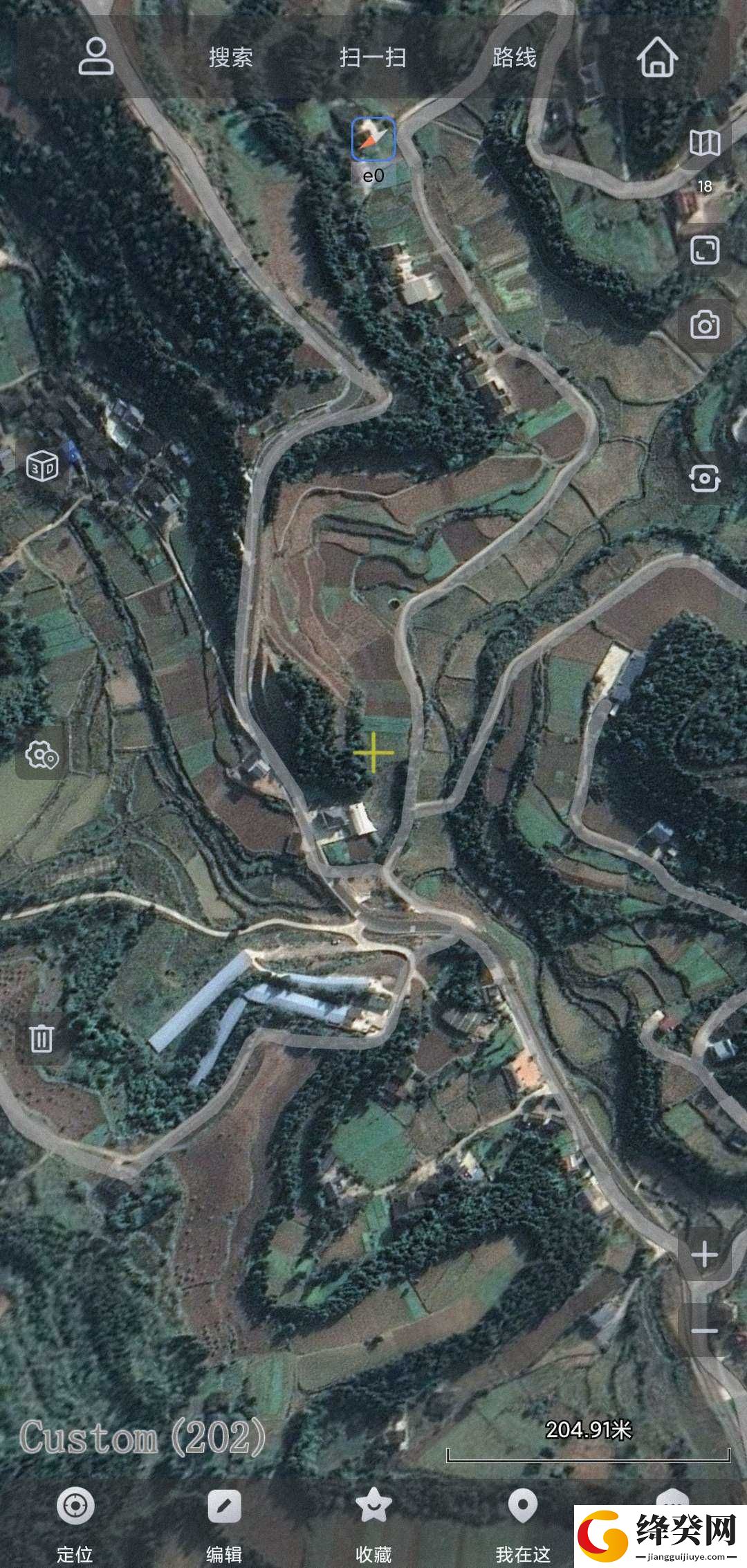Open the map layers icon

pyautogui.click(x=705, y=143)
